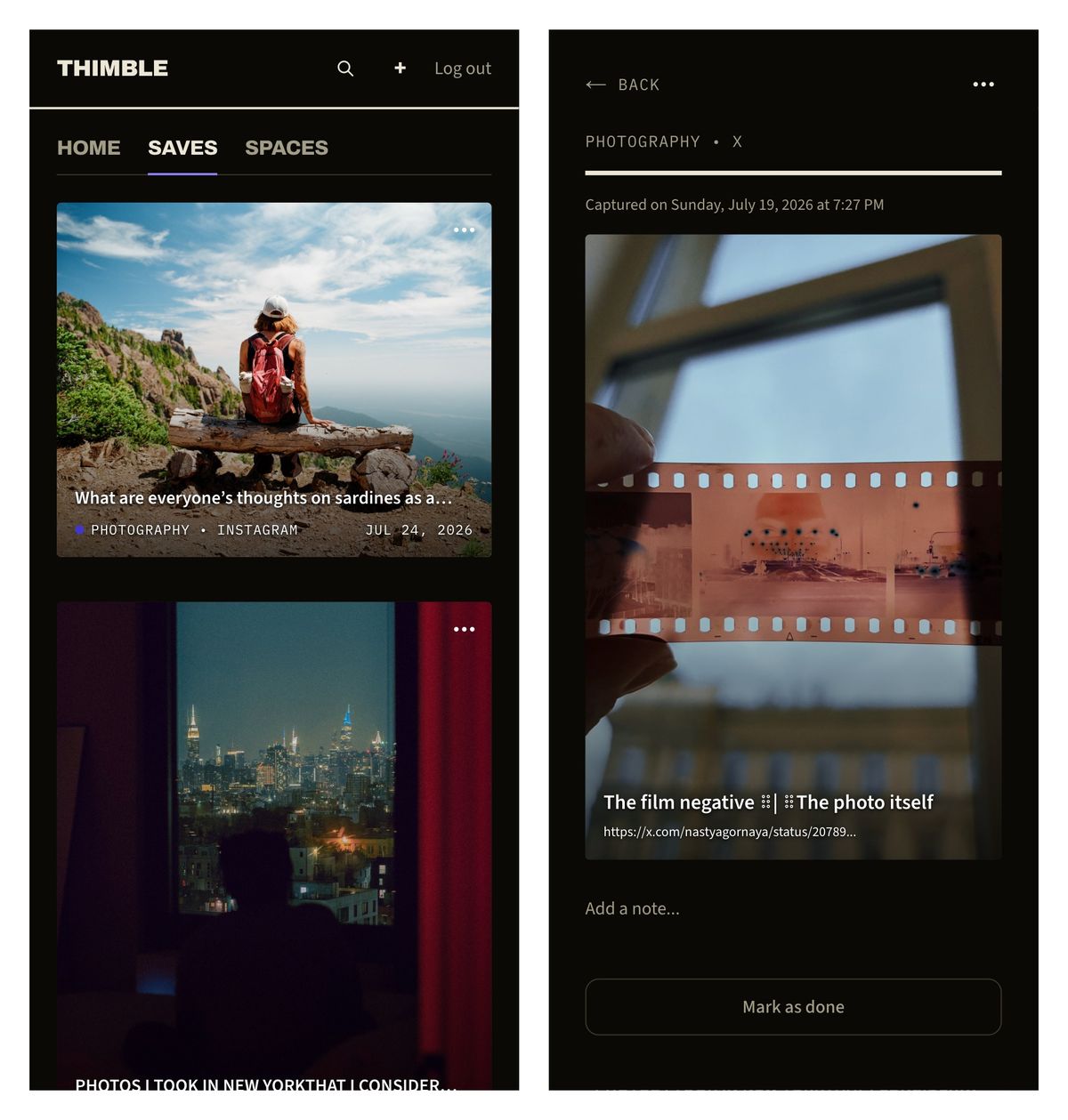
Task: Tap the plus icon to add a save
Action: 400,68
